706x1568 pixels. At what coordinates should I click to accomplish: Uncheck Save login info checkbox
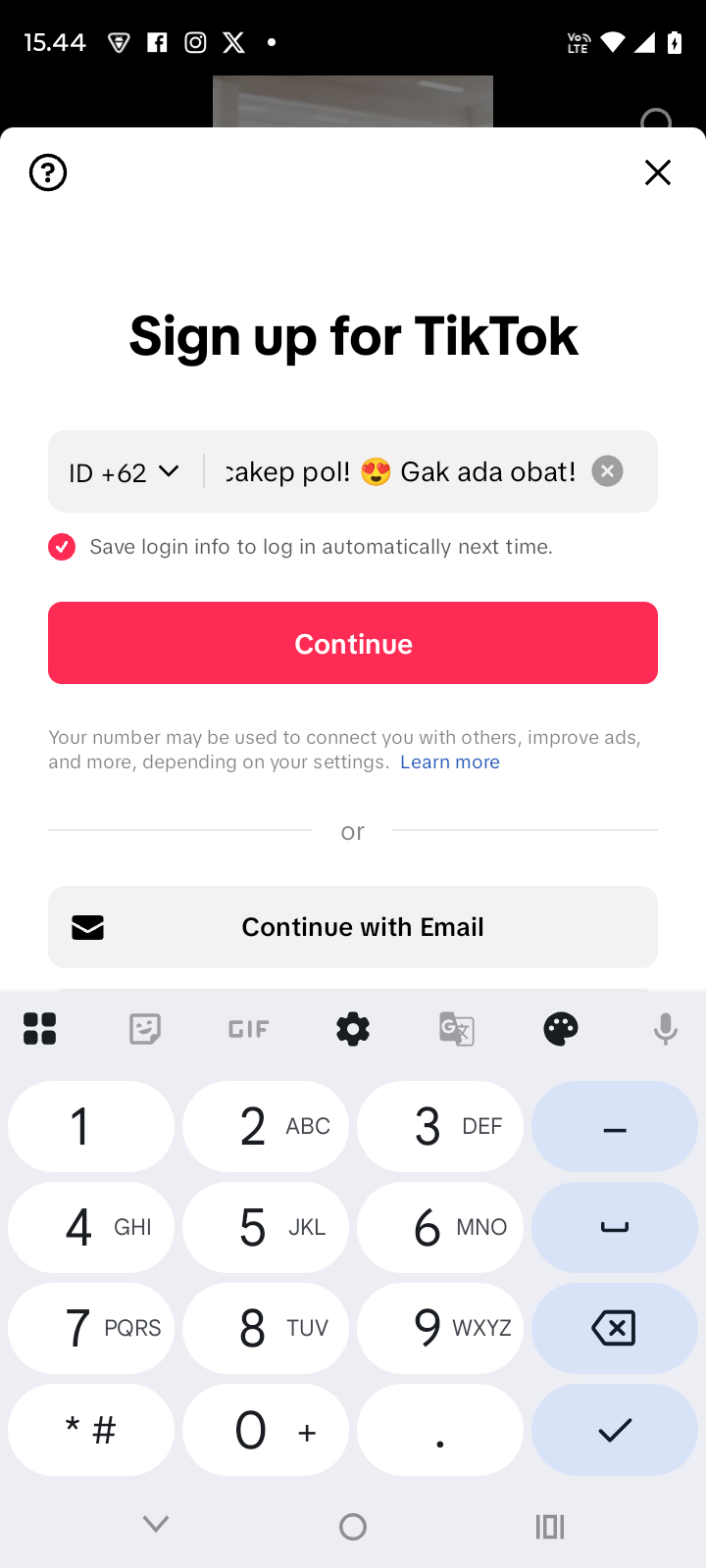62,547
